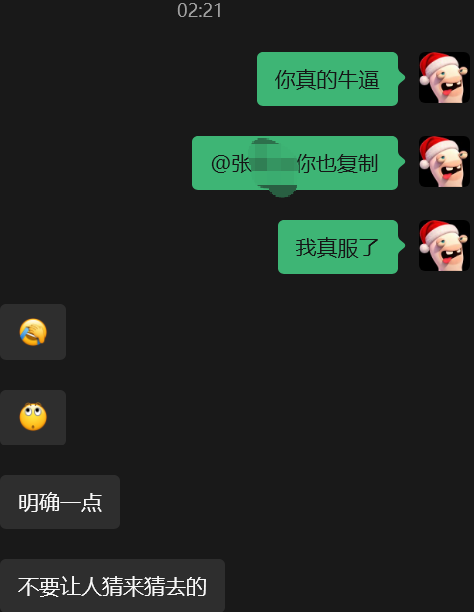Image resolution: width=474 pixels, height=612 pixels.
Task: View profile from avatar beside "我真服了"
Action: [x=444, y=246]
